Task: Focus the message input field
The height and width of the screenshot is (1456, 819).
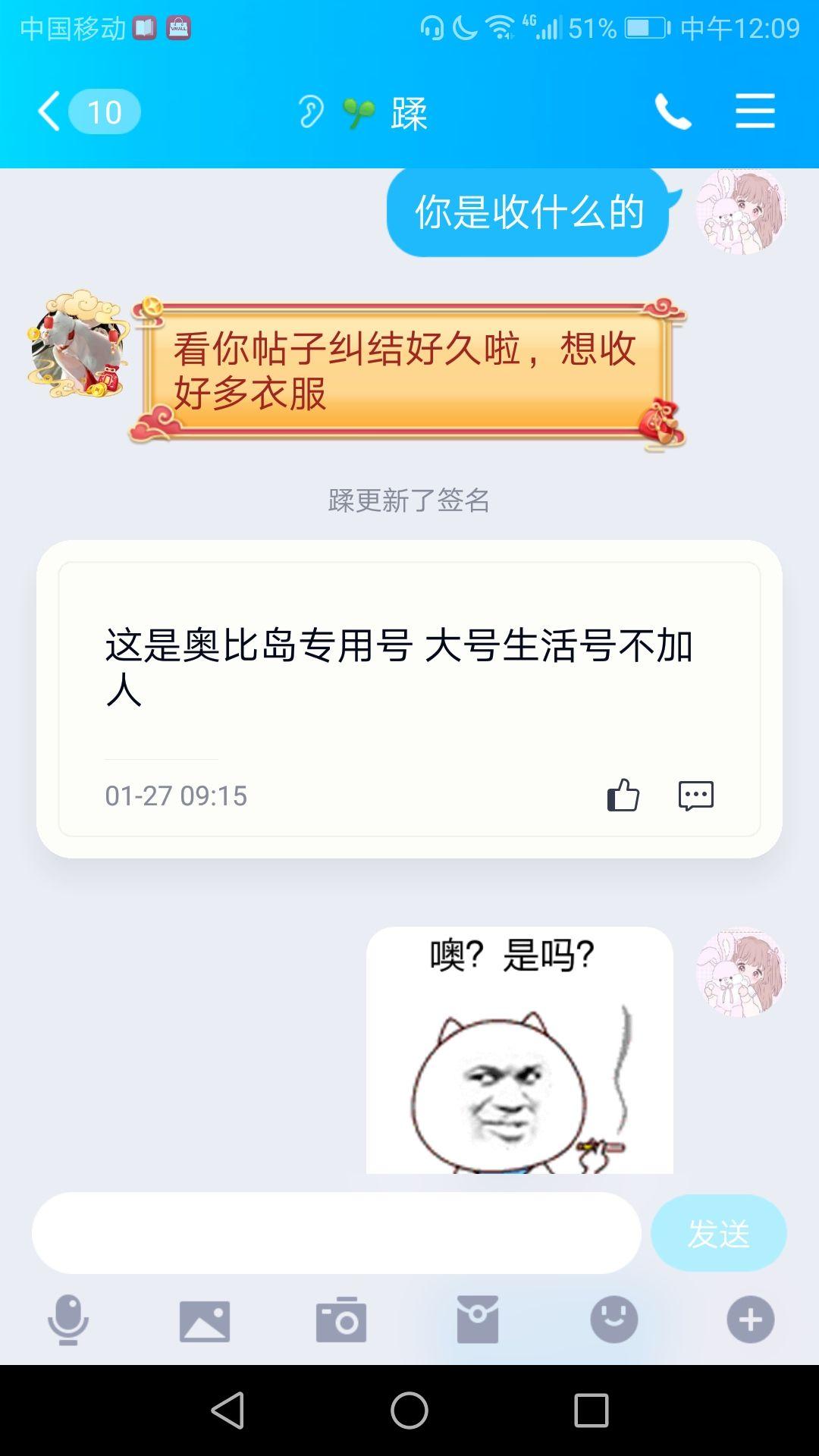Action: 336,1233
